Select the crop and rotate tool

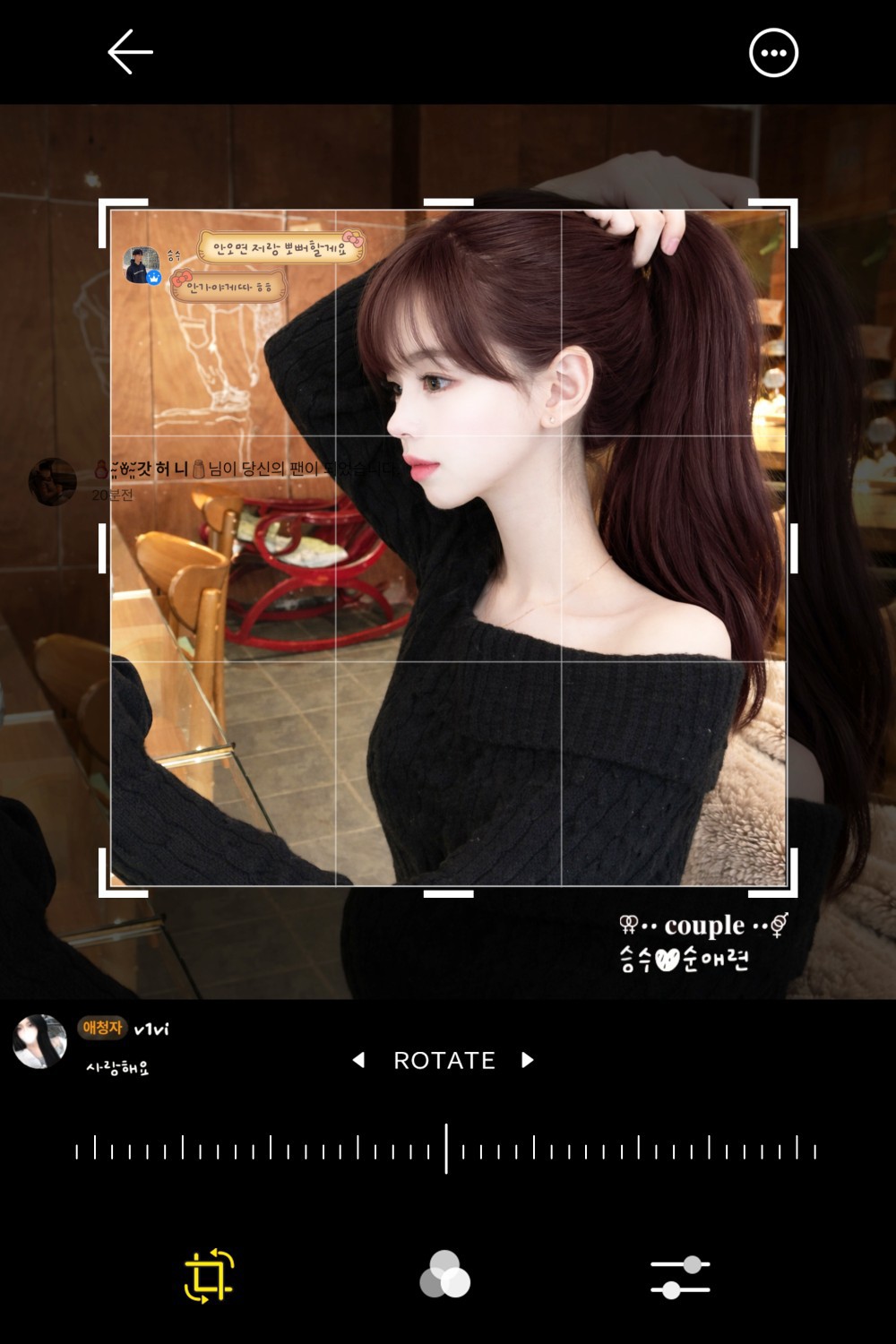tap(209, 1275)
